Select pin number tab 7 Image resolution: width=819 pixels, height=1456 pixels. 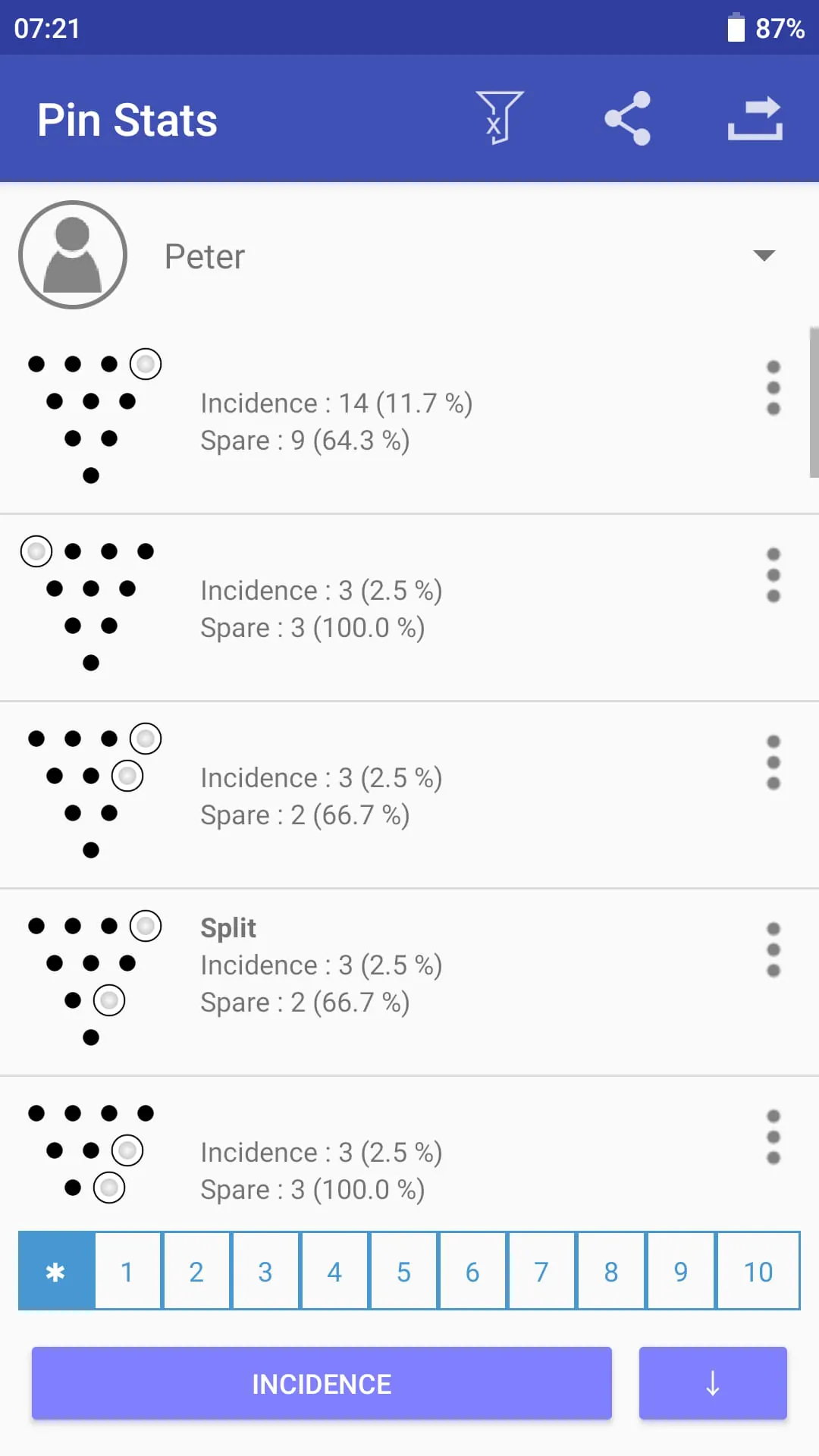click(541, 1271)
